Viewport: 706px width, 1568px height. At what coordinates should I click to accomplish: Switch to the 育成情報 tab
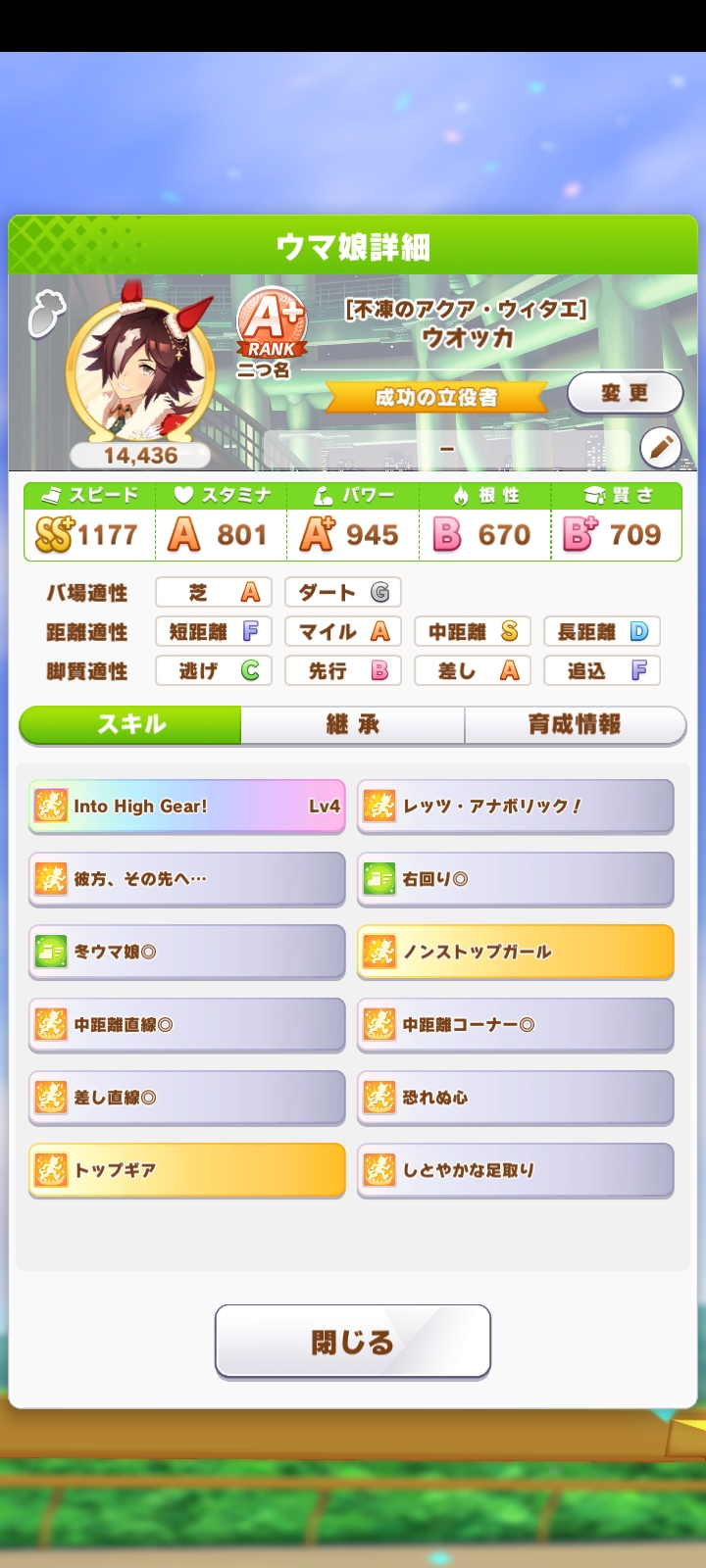click(575, 725)
